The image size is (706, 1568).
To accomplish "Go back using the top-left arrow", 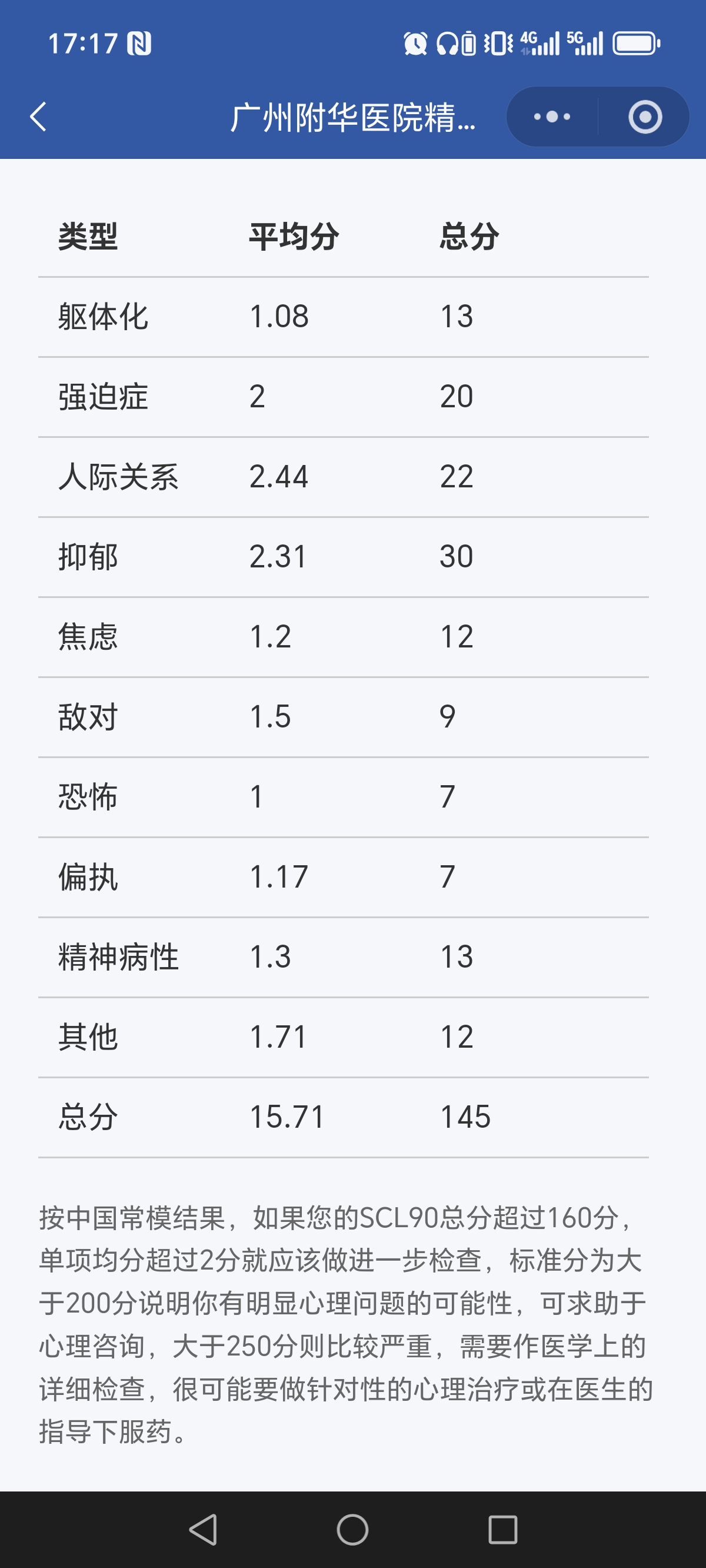I will coord(38,117).
